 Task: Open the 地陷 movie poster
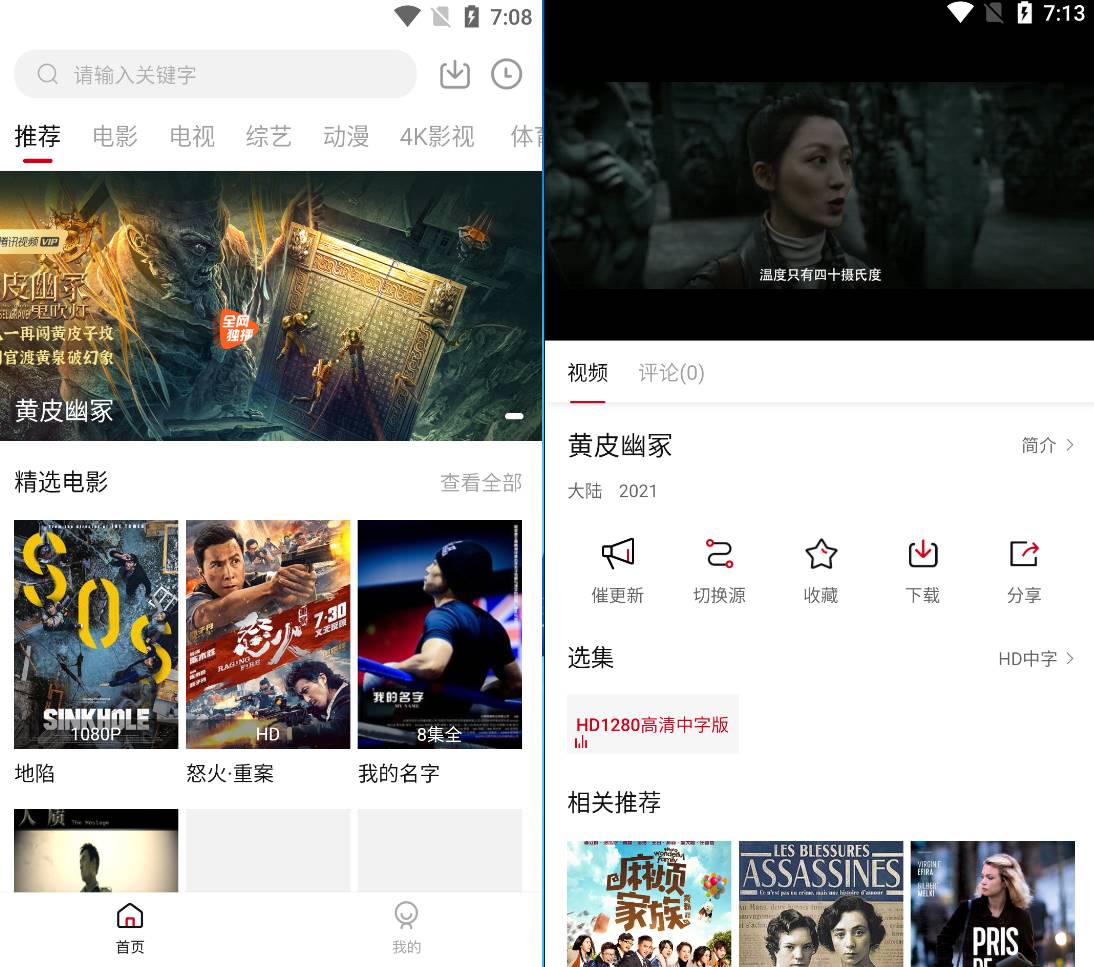click(96, 634)
